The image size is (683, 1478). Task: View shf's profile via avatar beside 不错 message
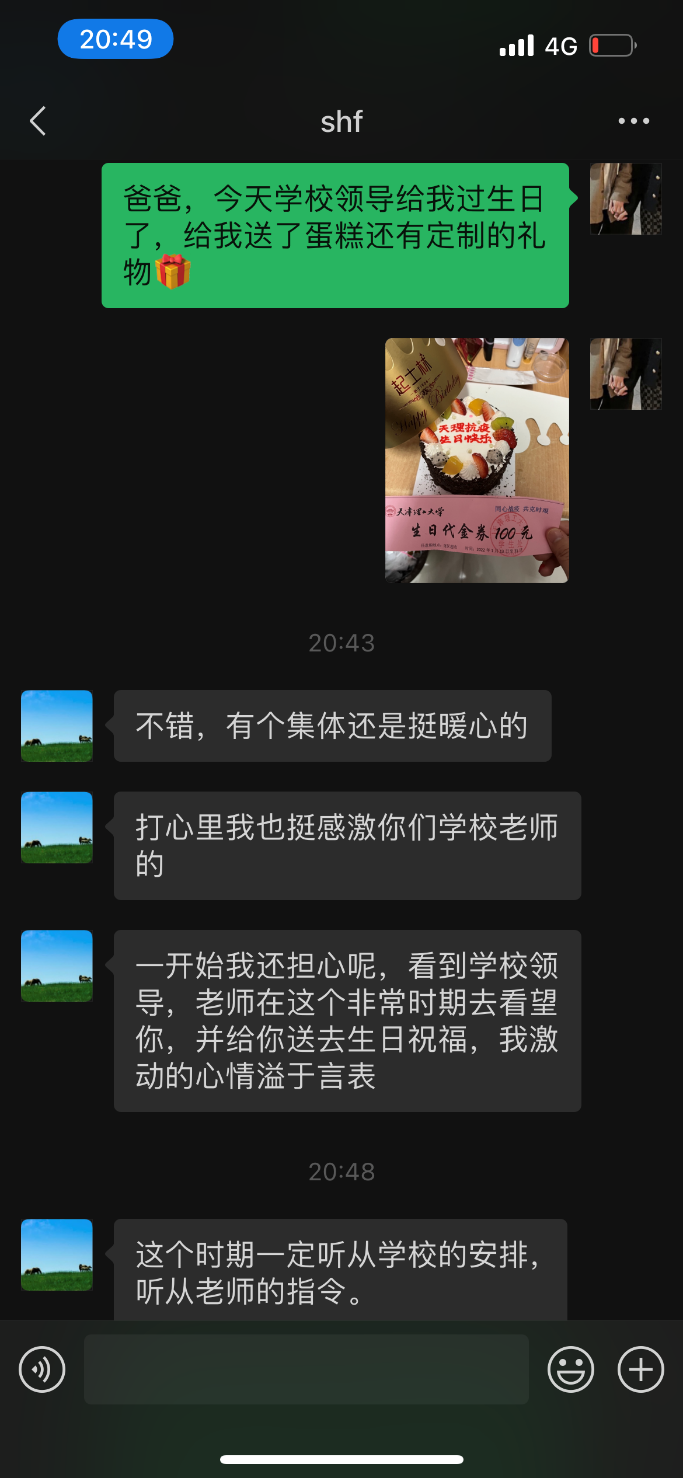[57, 726]
